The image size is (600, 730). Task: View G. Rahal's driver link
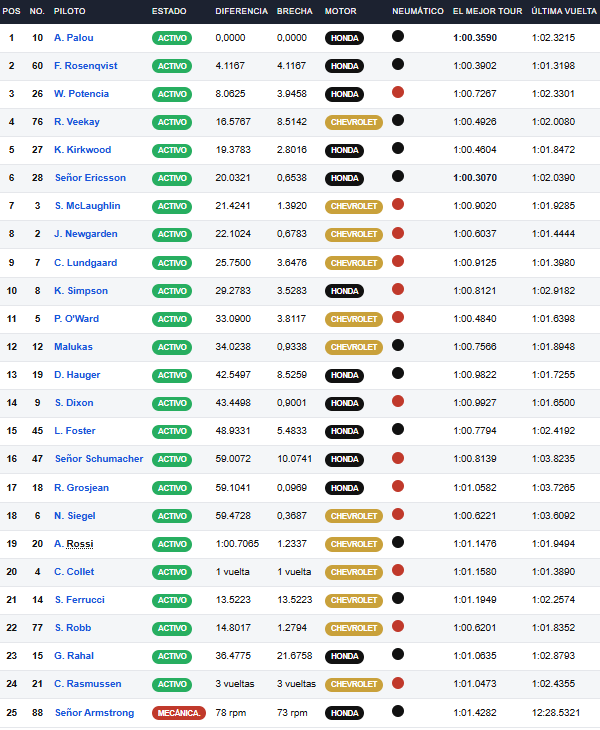pyautogui.click(x=74, y=656)
